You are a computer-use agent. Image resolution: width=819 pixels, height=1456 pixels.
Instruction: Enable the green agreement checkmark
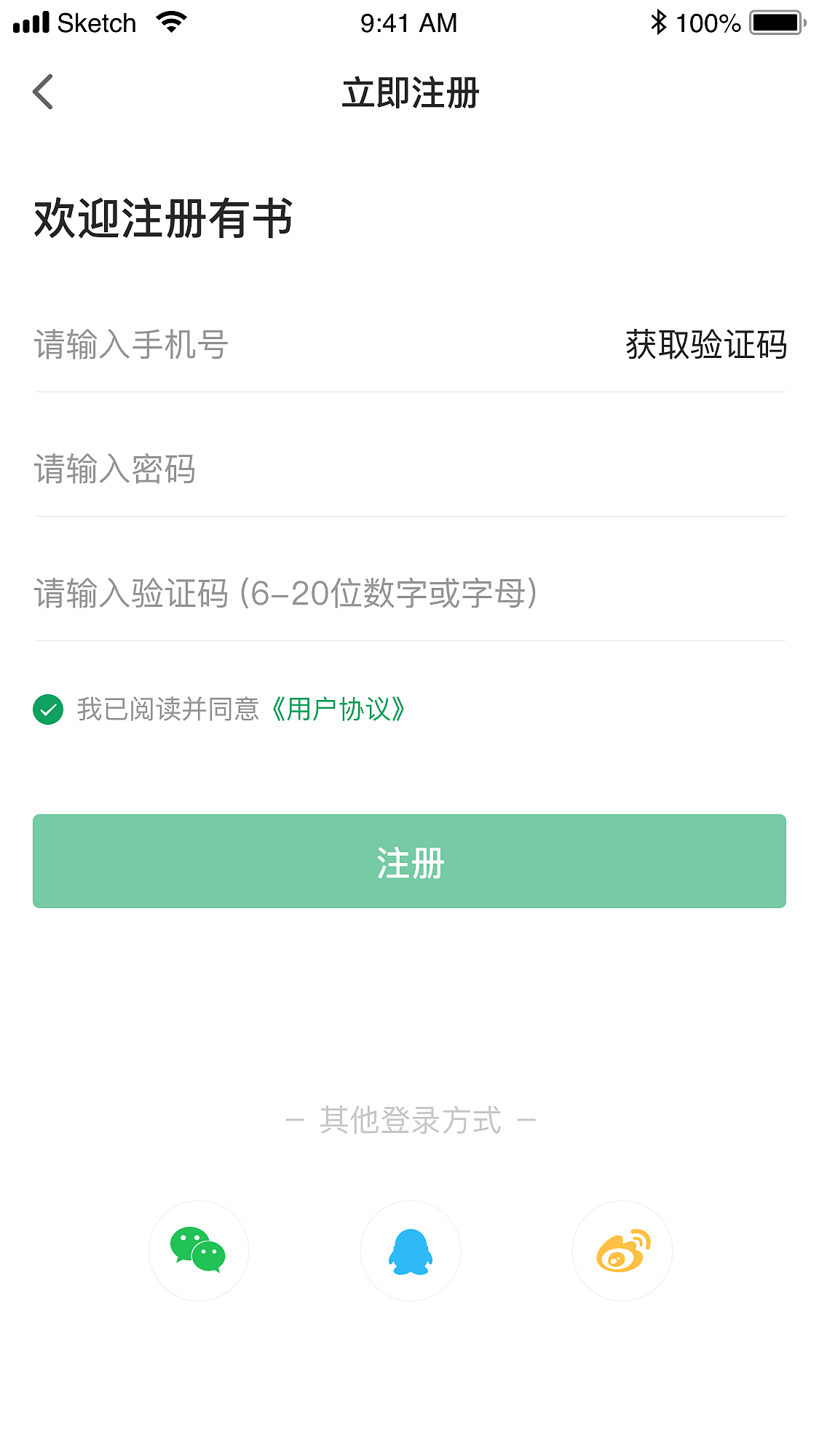pyautogui.click(x=49, y=708)
